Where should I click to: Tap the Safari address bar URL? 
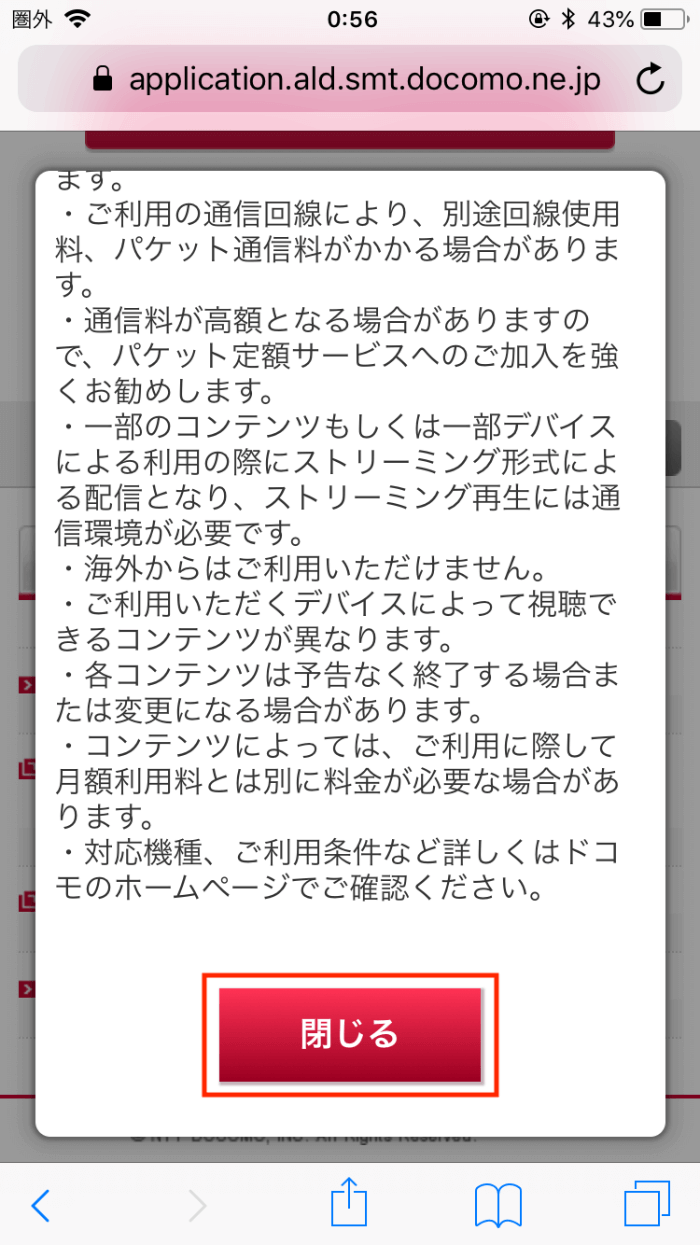click(x=364, y=80)
